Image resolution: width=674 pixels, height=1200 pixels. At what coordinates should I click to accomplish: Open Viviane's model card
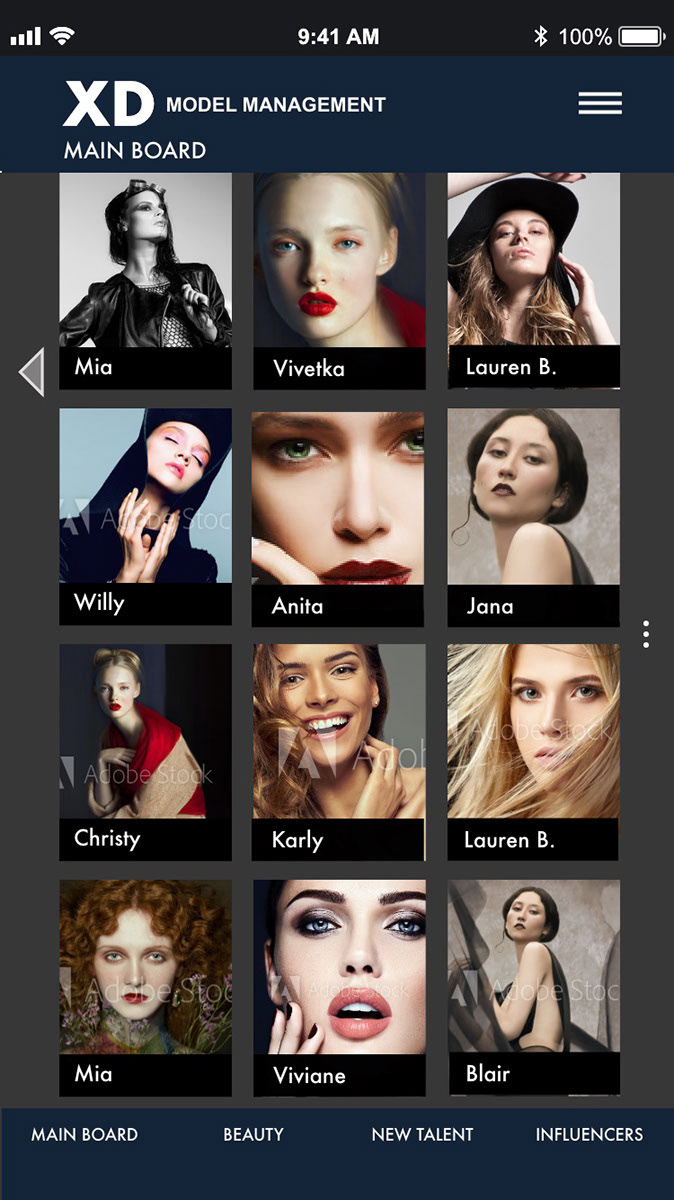pos(339,987)
